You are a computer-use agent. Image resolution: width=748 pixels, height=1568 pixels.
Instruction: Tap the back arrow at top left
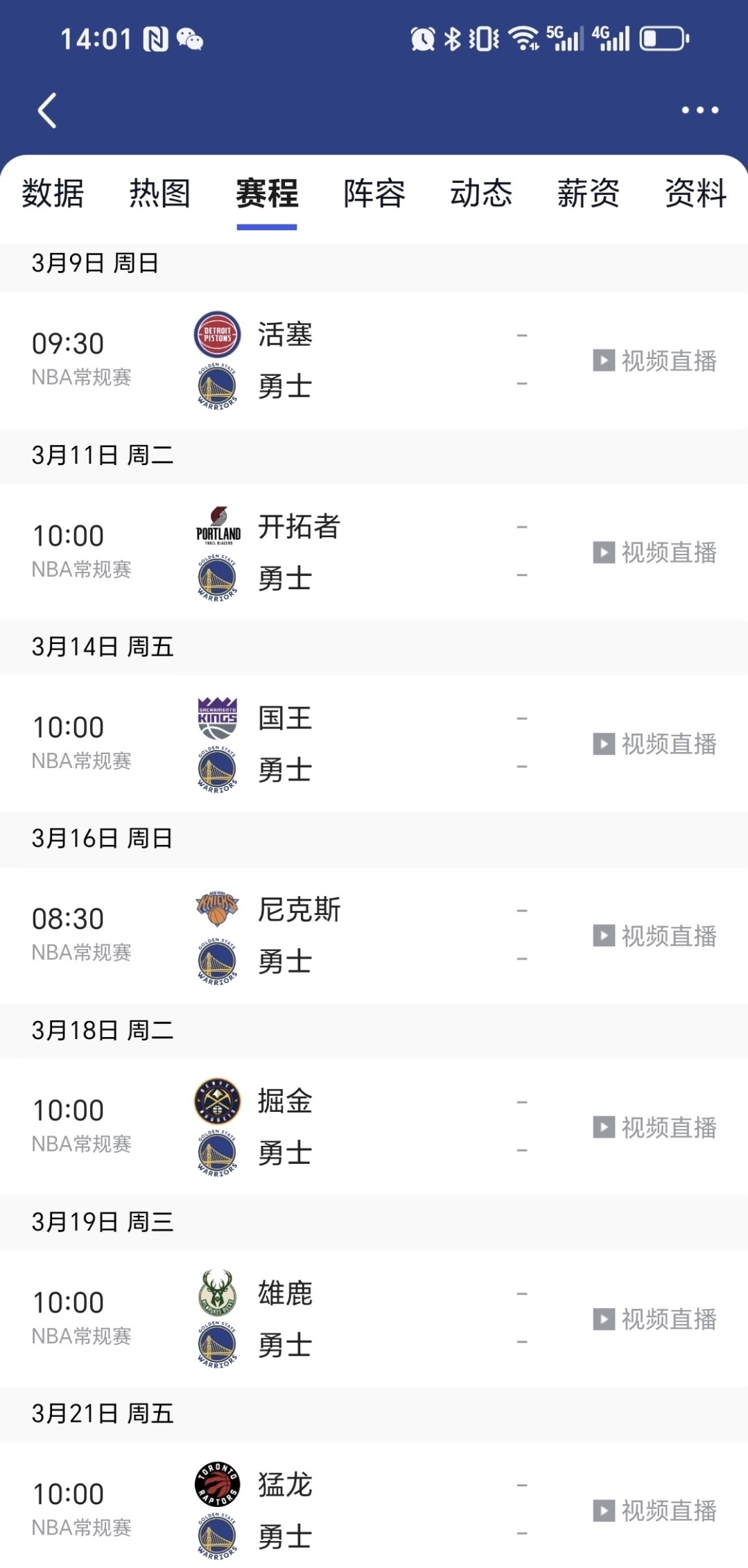pyautogui.click(x=46, y=110)
